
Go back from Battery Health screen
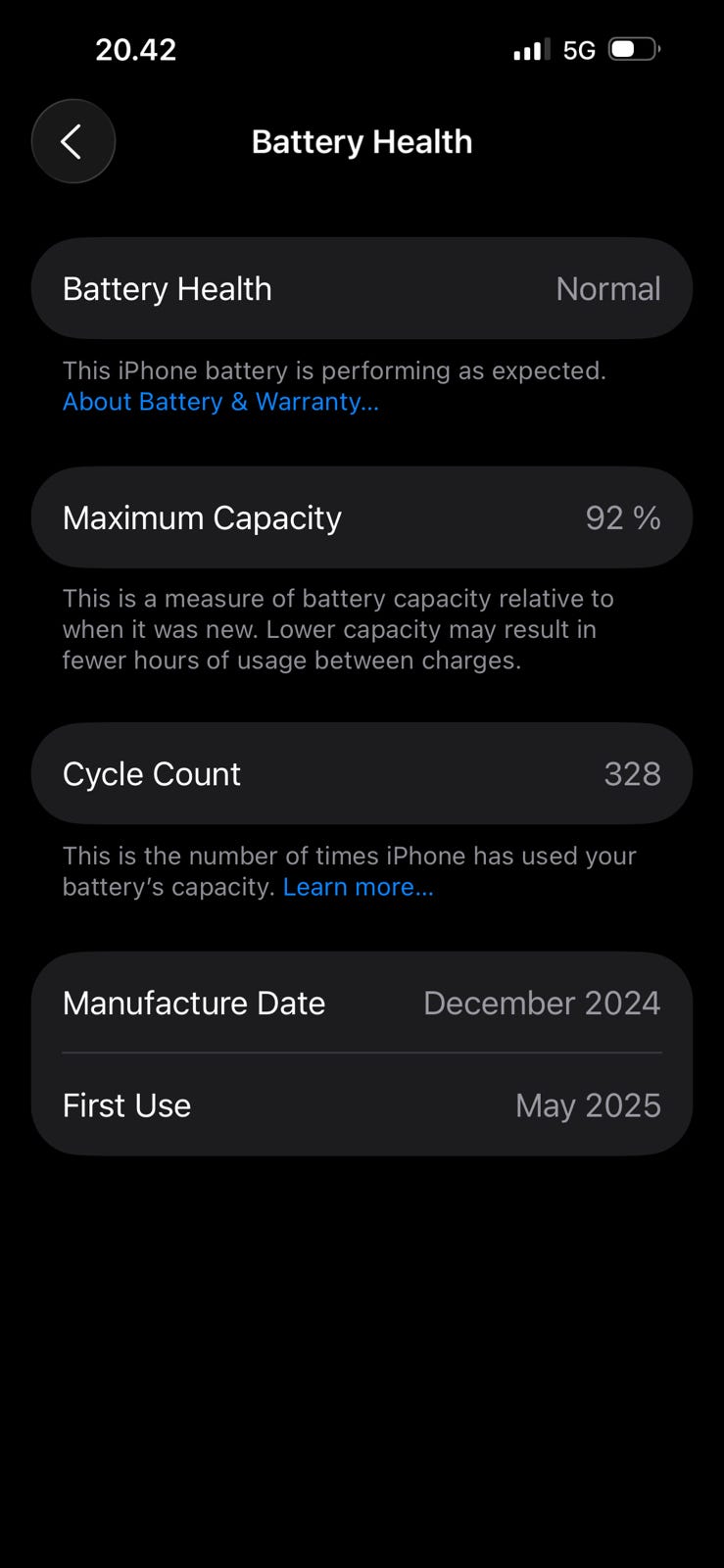[73, 141]
